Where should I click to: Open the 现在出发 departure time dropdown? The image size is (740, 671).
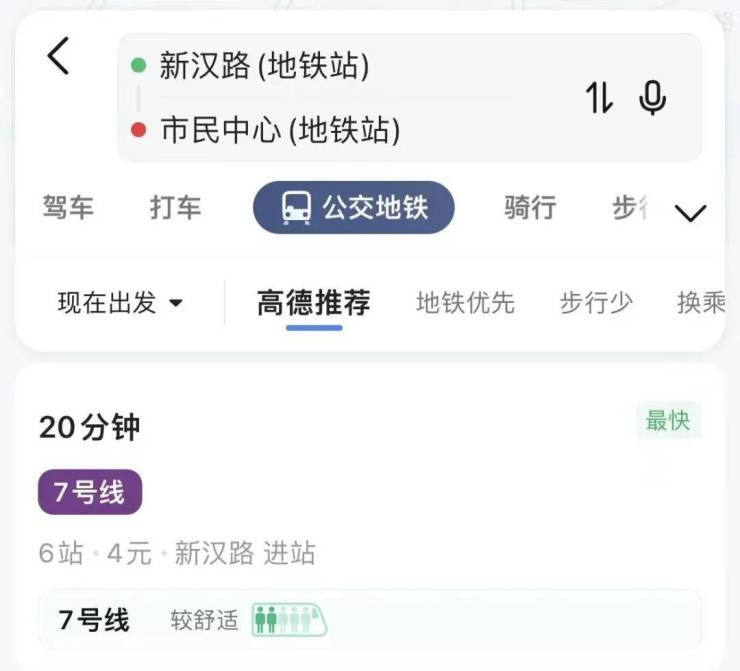click(x=120, y=303)
